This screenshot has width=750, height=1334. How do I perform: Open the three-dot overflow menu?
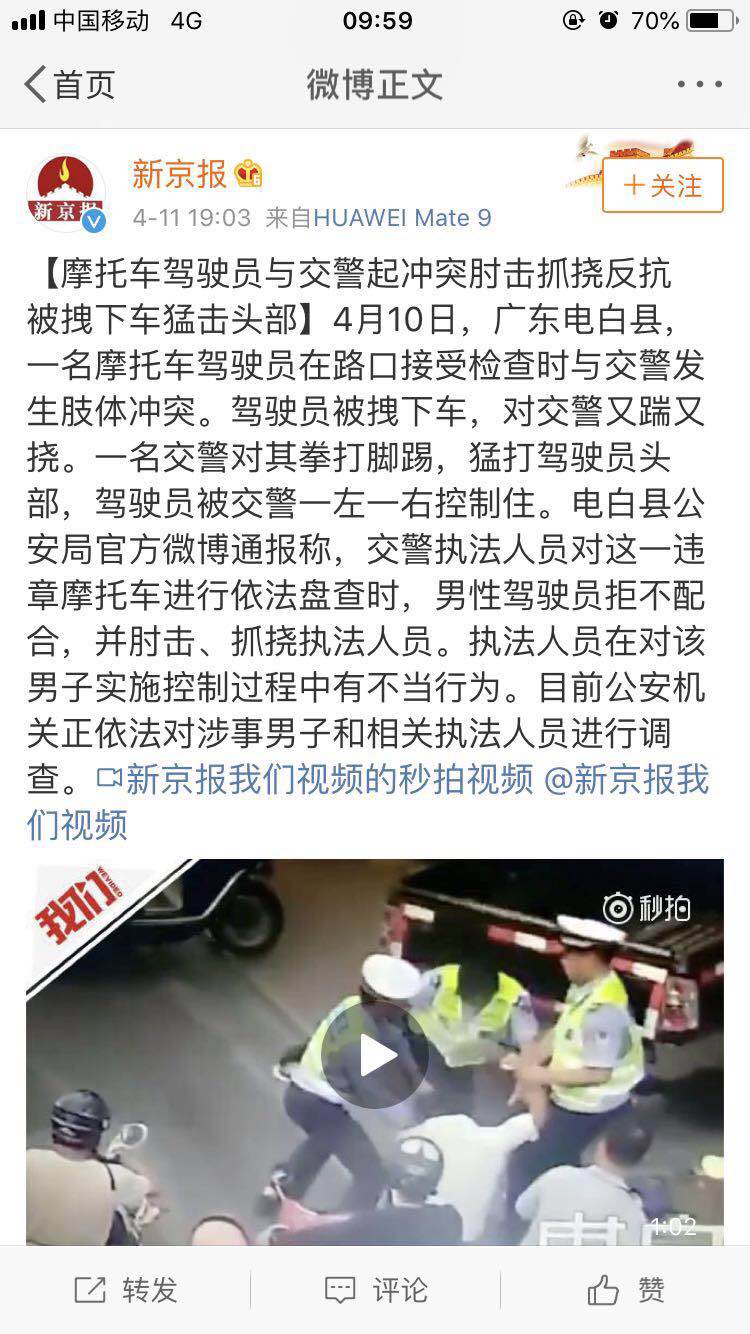pyautogui.click(x=699, y=85)
